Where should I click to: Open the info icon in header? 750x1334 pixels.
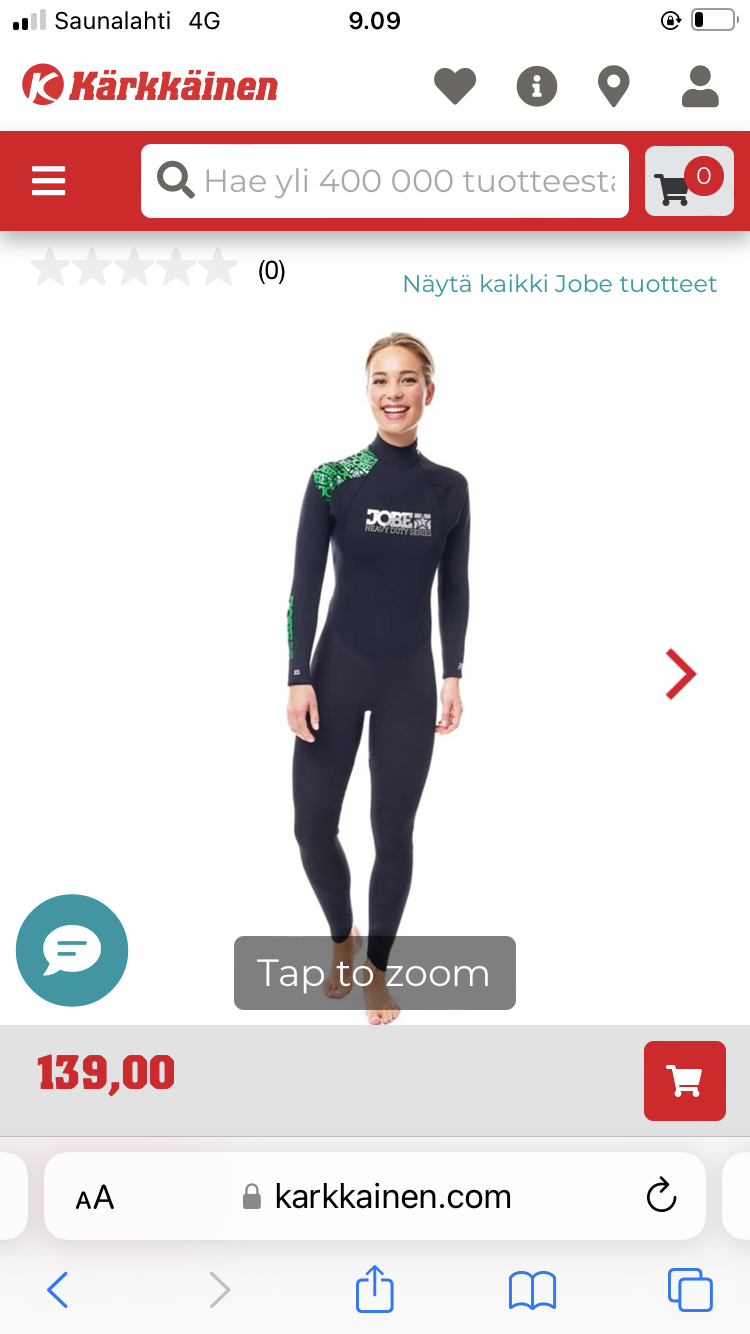pyautogui.click(x=537, y=86)
